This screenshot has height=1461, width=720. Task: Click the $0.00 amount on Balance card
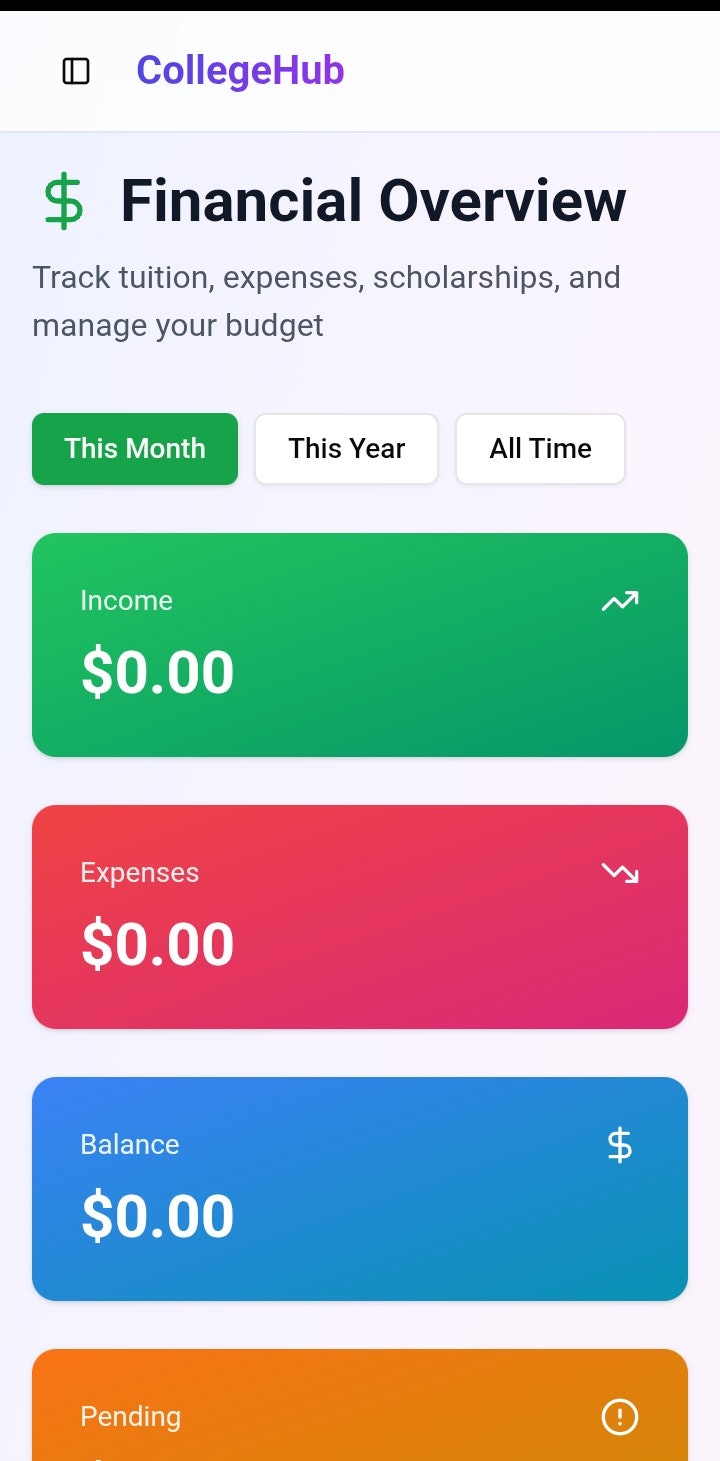158,1215
